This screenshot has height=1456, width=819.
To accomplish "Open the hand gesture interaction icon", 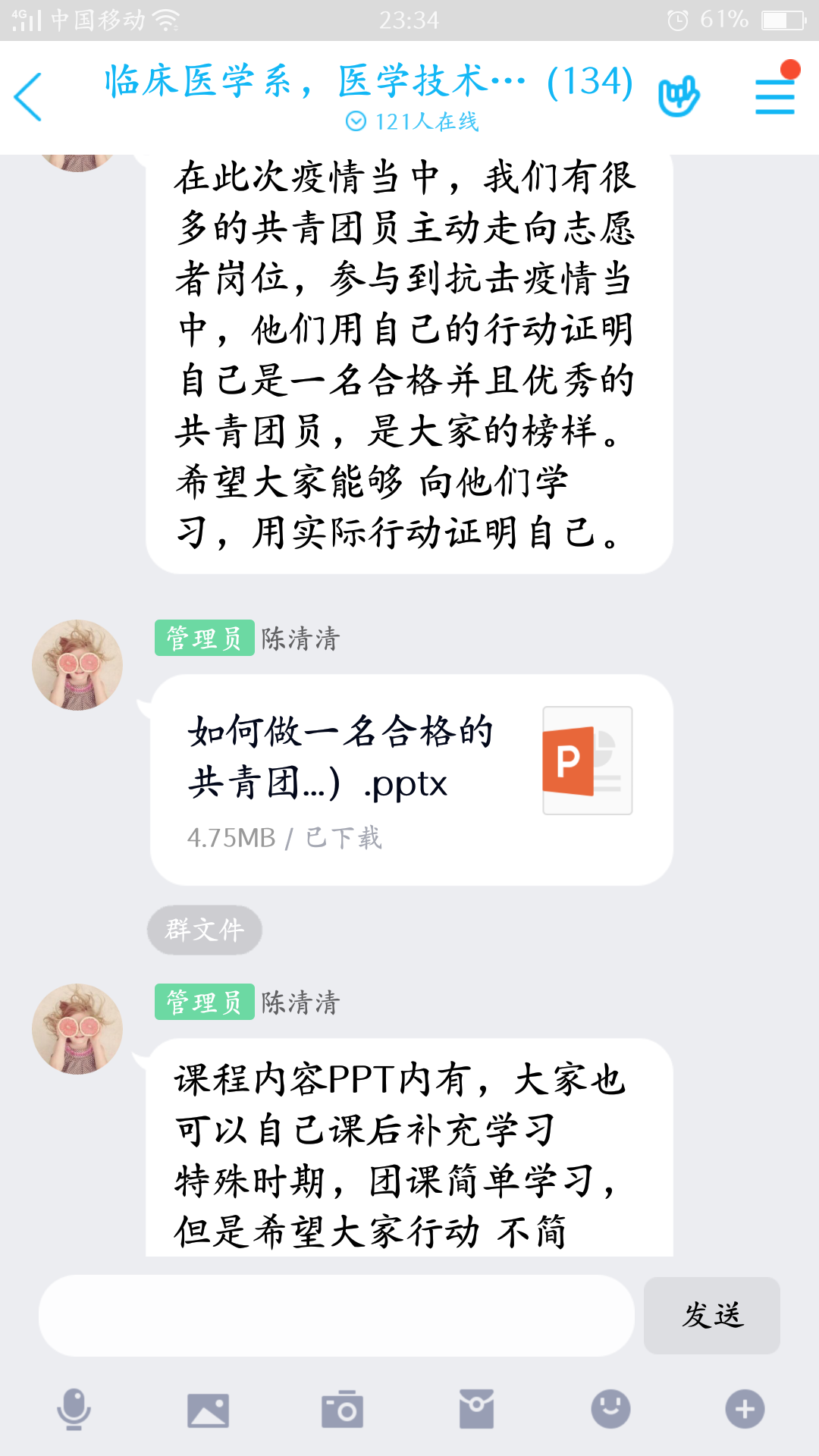I will (678, 97).
